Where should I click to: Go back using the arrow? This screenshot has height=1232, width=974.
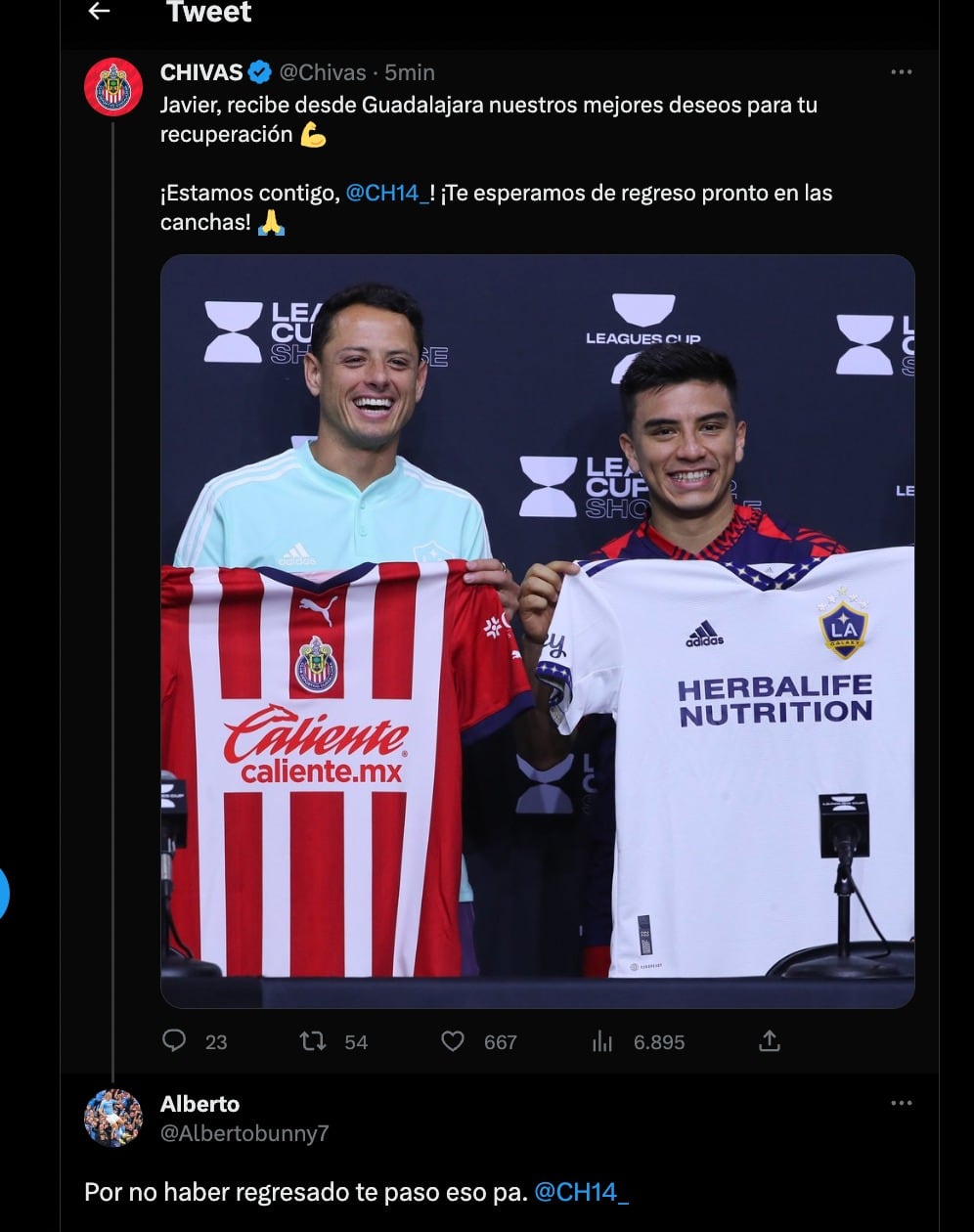click(x=98, y=11)
